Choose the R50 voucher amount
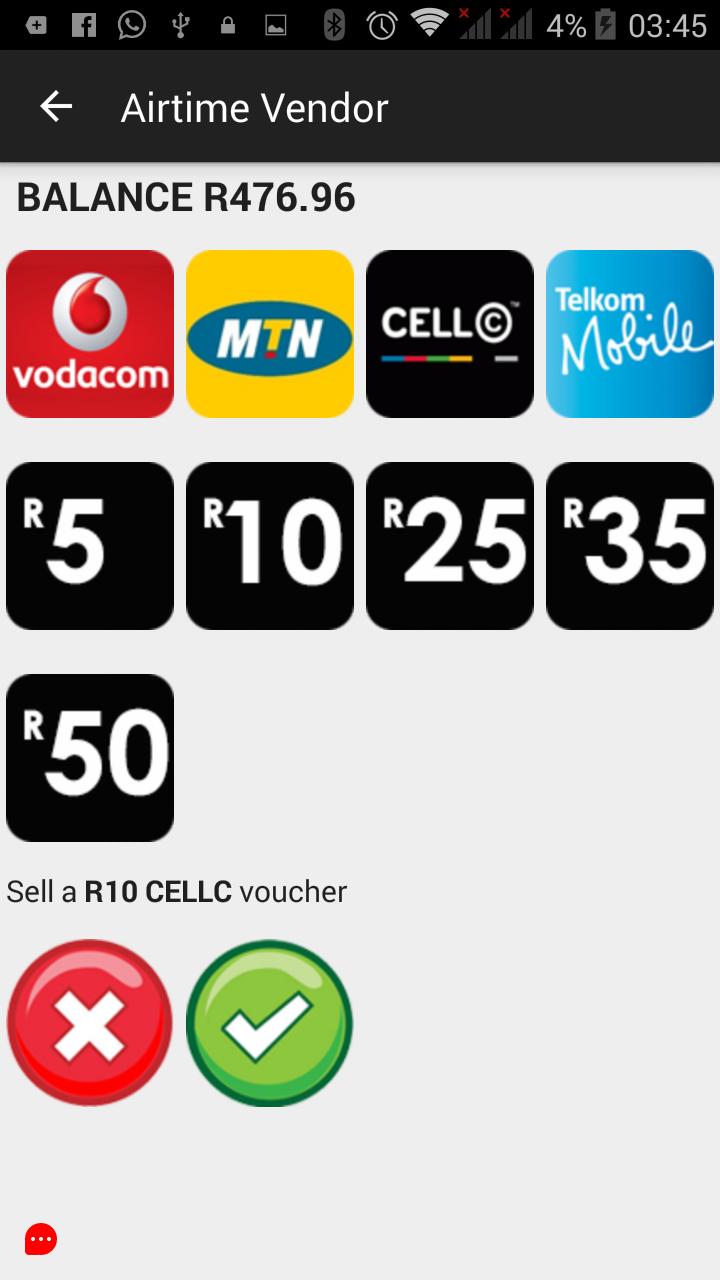This screenshot has width=720, height=1280. tap(90, 758)
